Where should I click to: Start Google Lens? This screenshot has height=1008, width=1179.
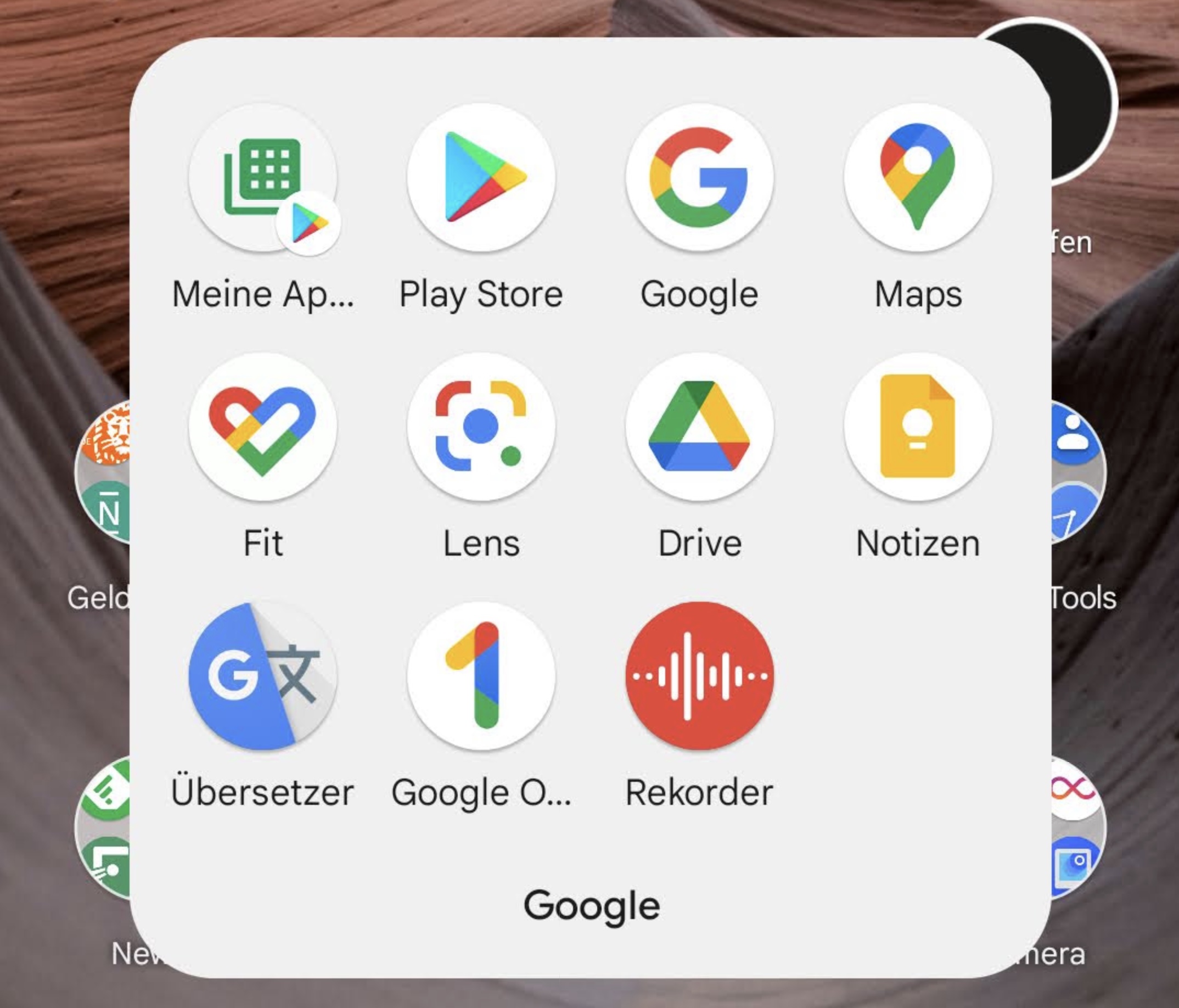[481, 427]
